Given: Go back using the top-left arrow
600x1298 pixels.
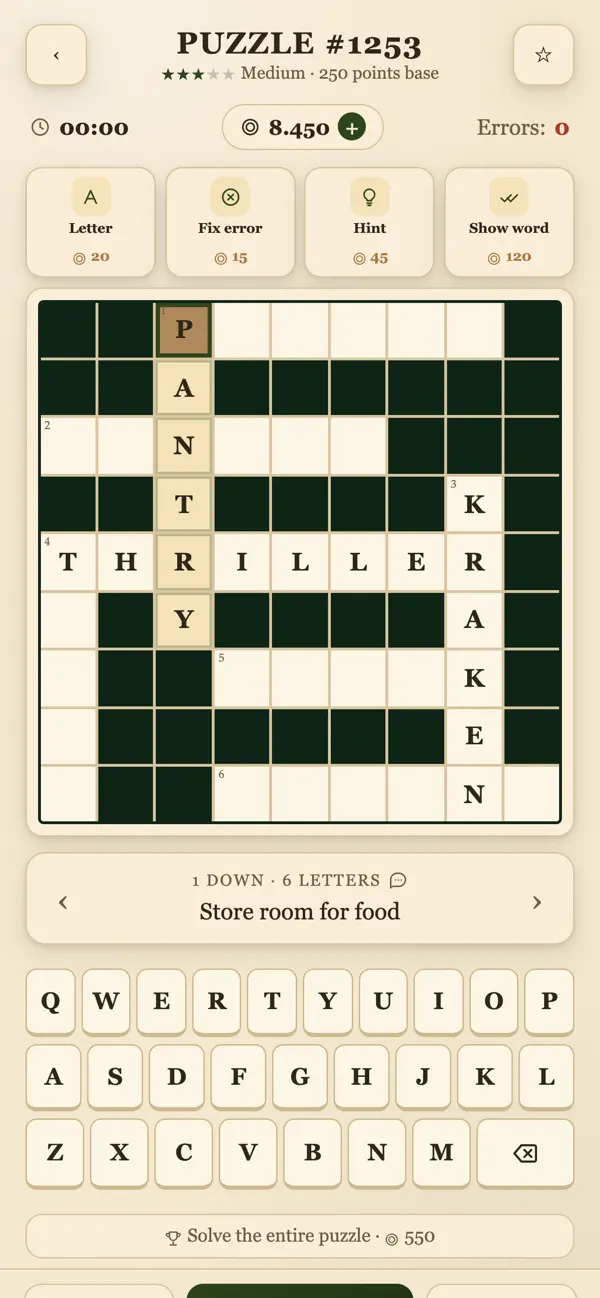Looking at the screenshot, I should click(56, 55).
